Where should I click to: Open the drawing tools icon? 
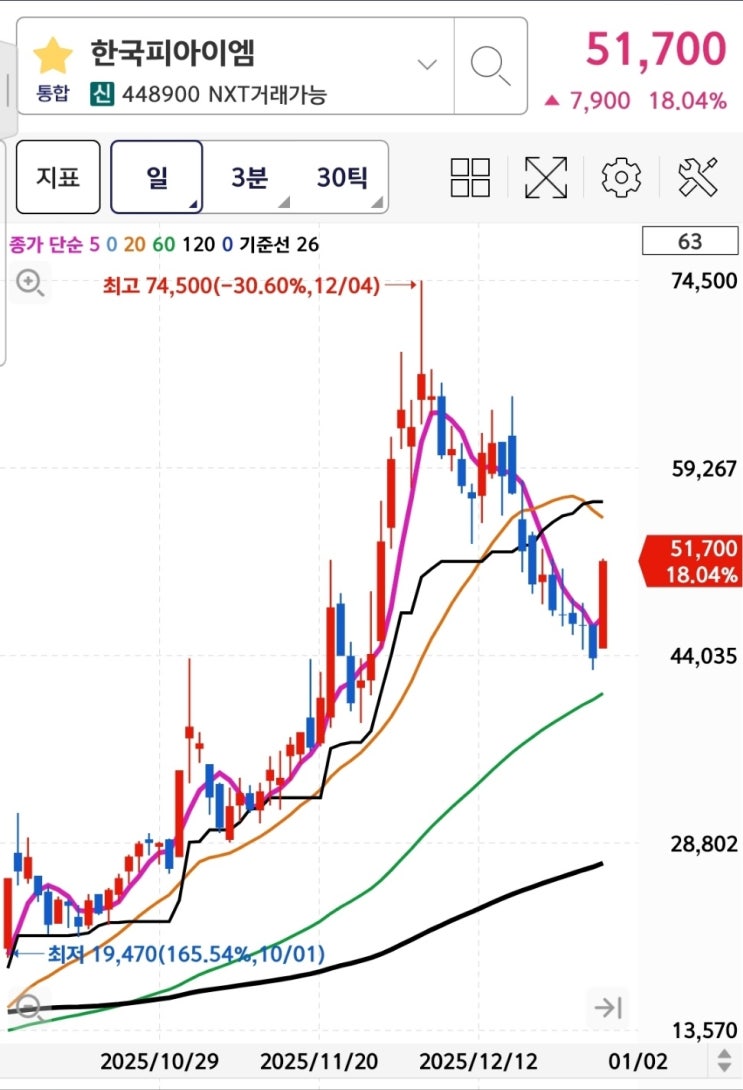pyautogui.click(x=698, y=178)
